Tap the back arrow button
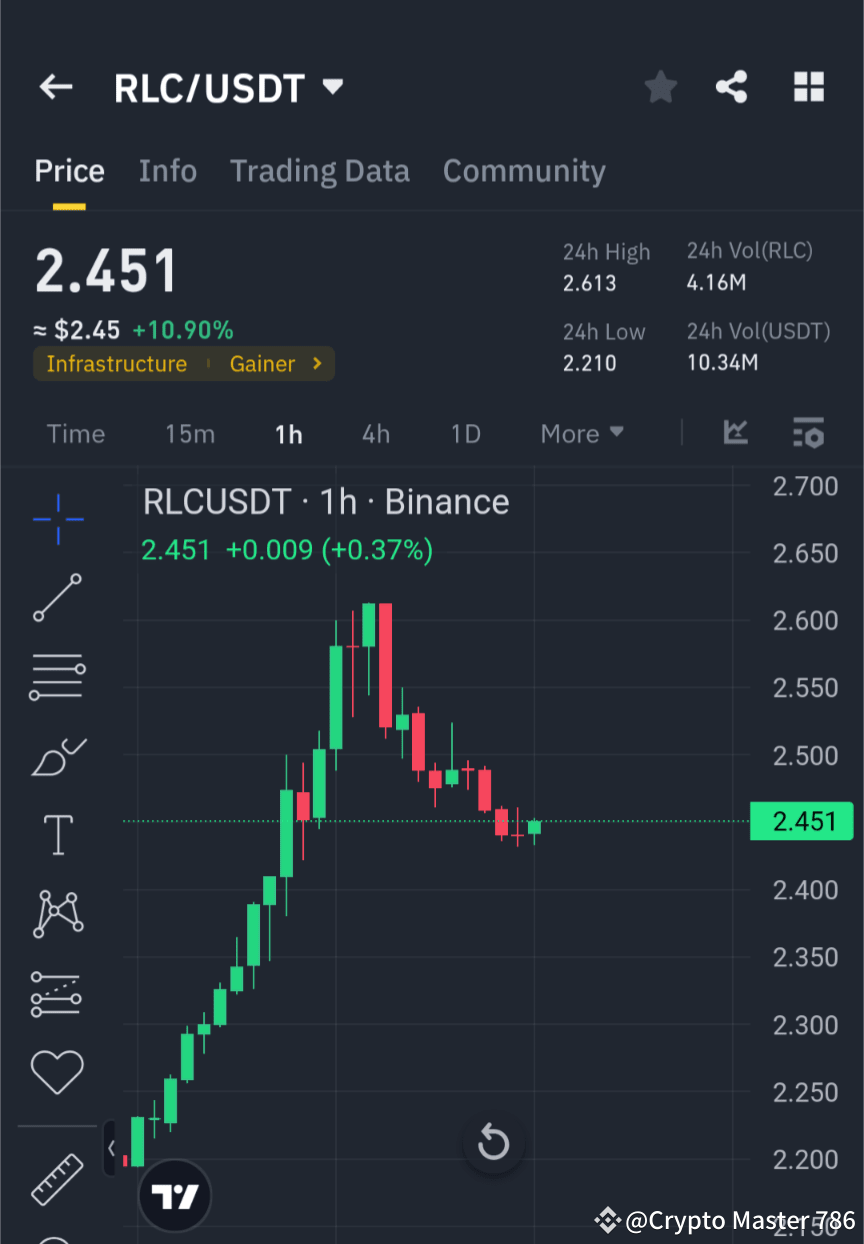 55,87
